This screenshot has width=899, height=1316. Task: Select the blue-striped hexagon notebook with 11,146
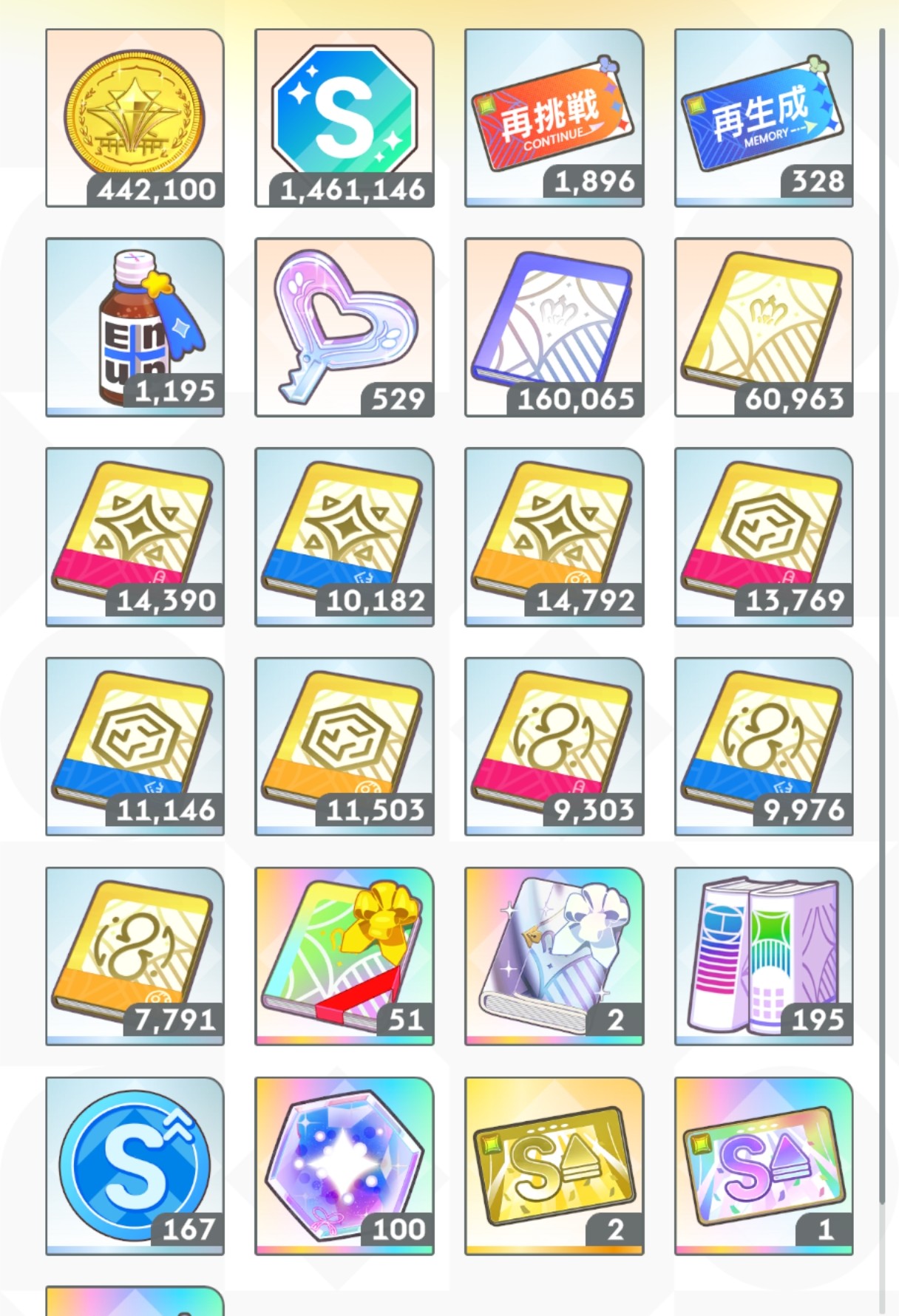(135, 746)
